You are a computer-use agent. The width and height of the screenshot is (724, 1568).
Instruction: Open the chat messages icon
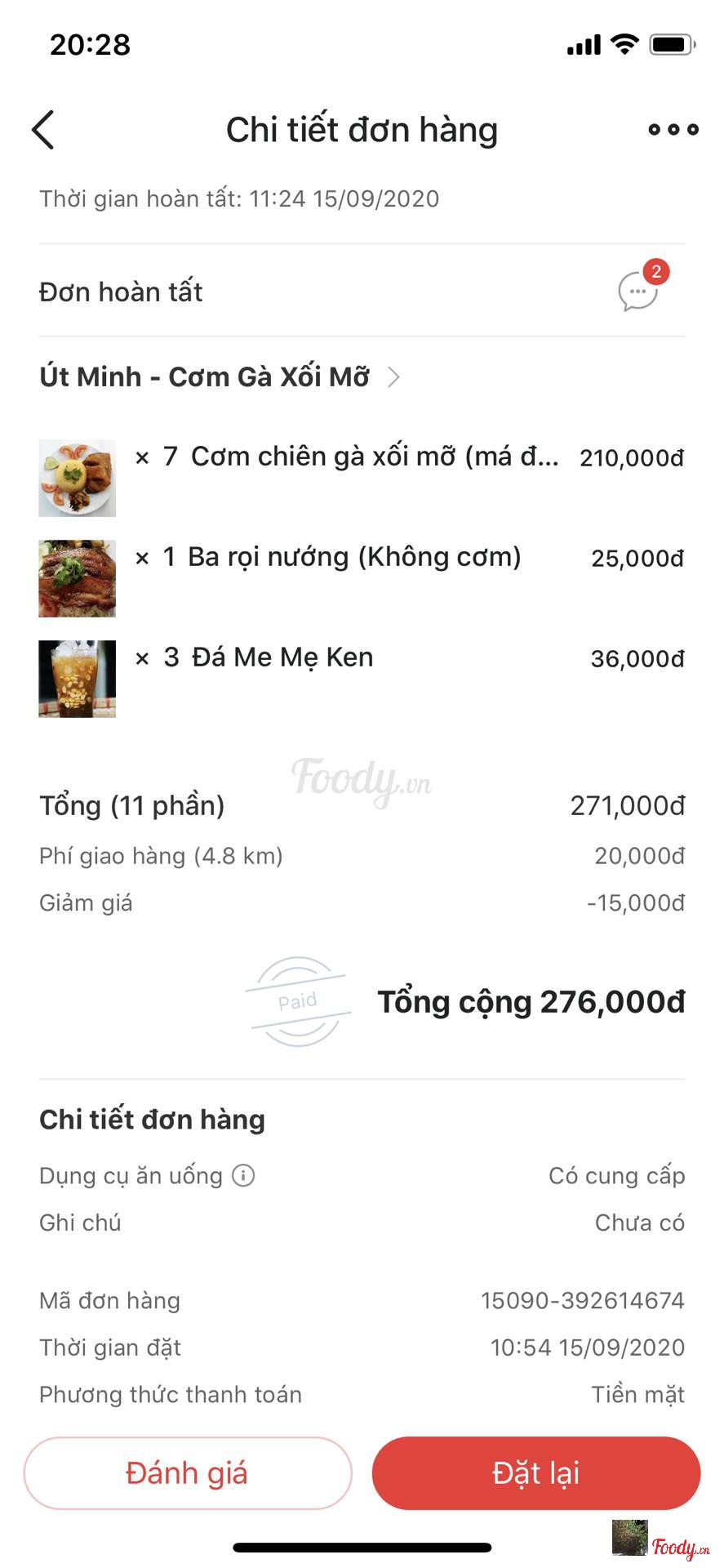[638, 292]
